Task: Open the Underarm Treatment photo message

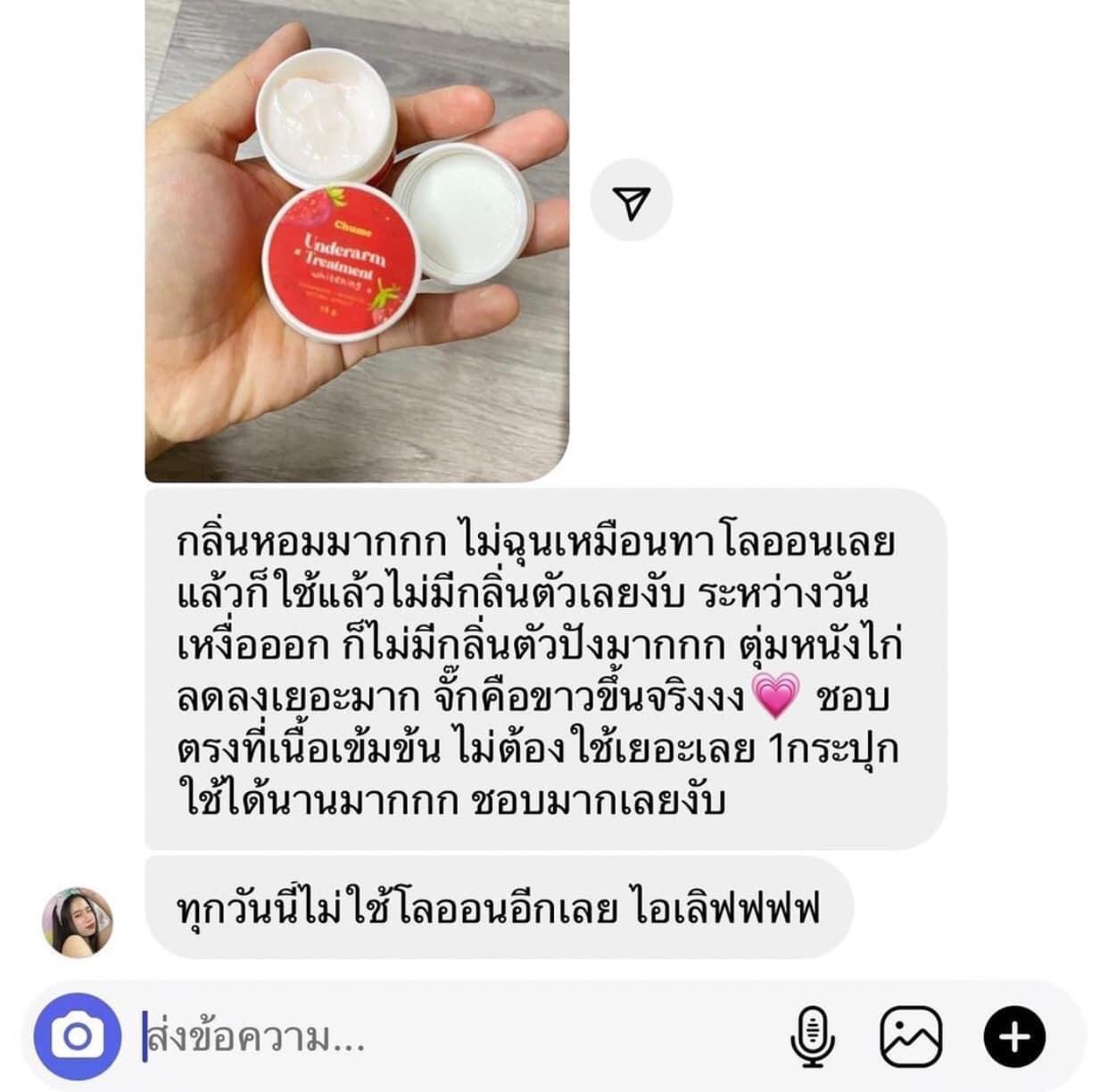Action: coord(357,241)
